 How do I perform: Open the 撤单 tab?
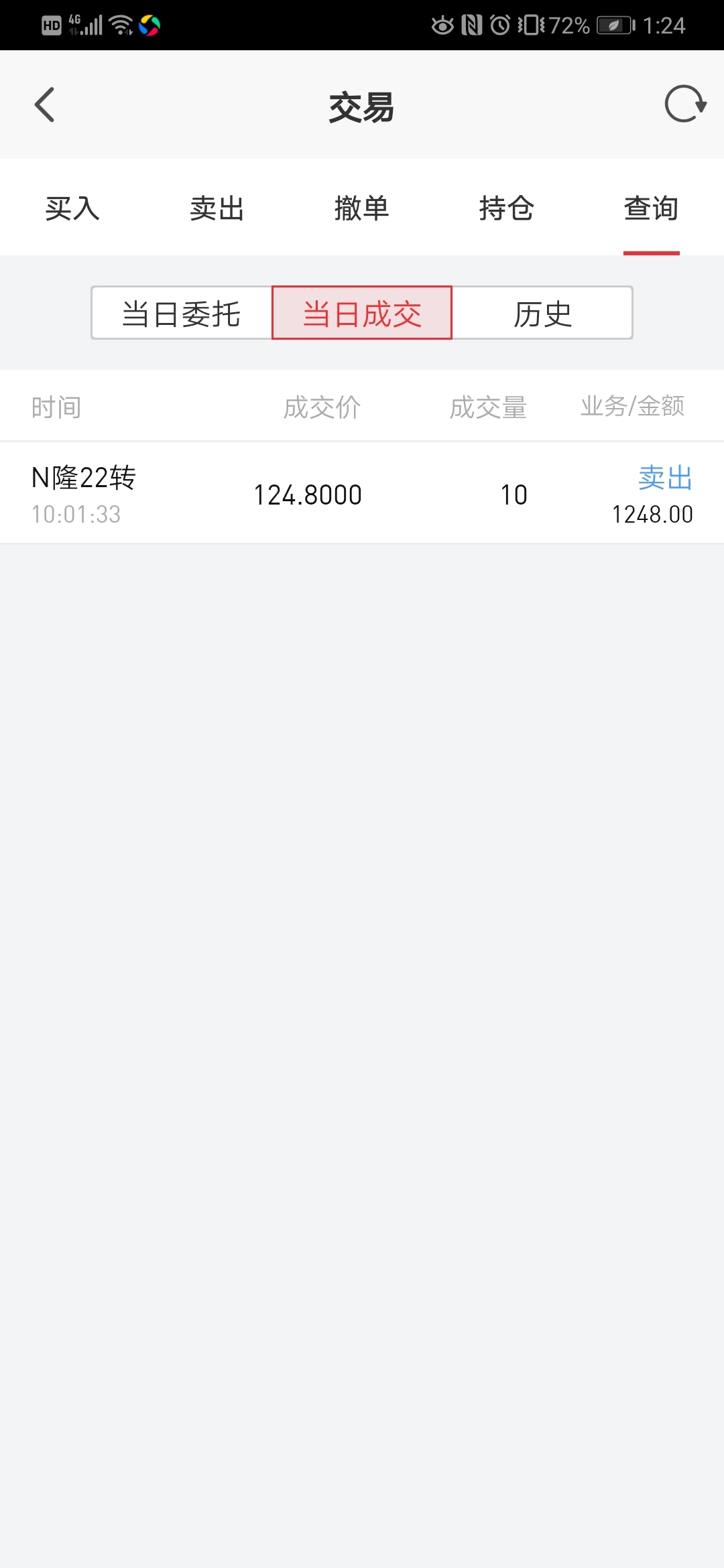pos(362,208)
